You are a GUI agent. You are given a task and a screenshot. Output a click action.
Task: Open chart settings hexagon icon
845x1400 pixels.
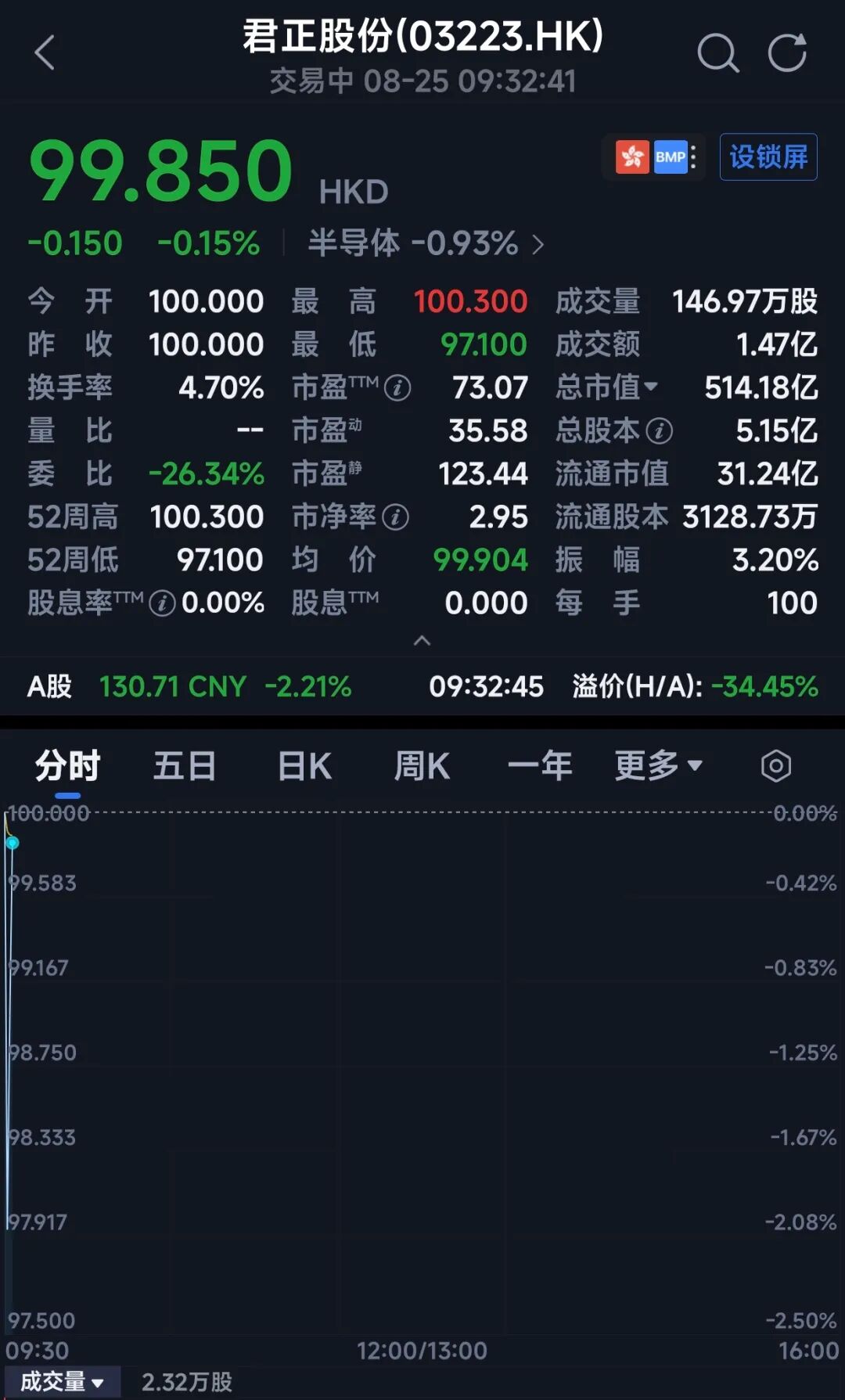[776, 766]
